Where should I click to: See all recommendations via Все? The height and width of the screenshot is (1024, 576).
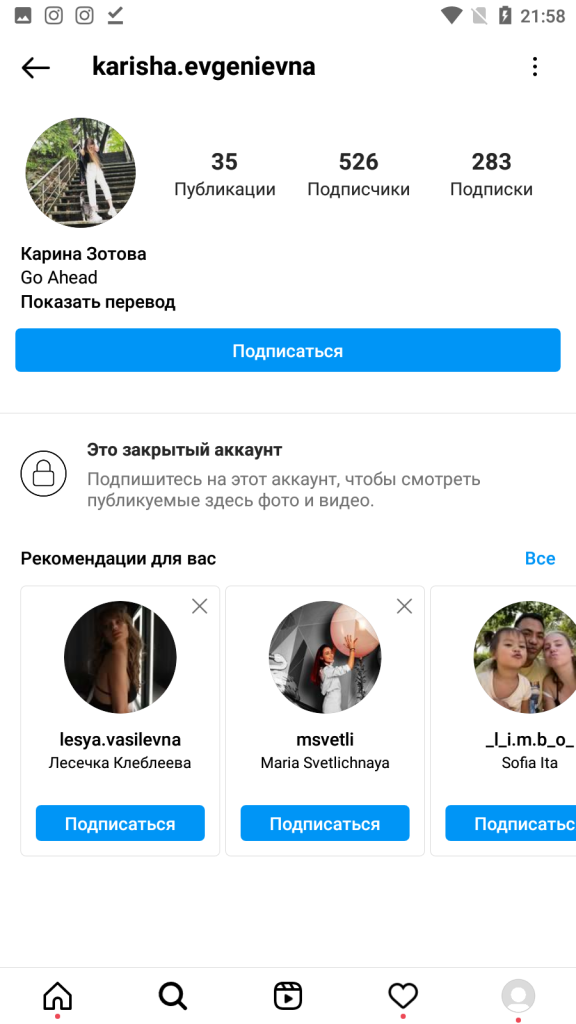[540, 558]
